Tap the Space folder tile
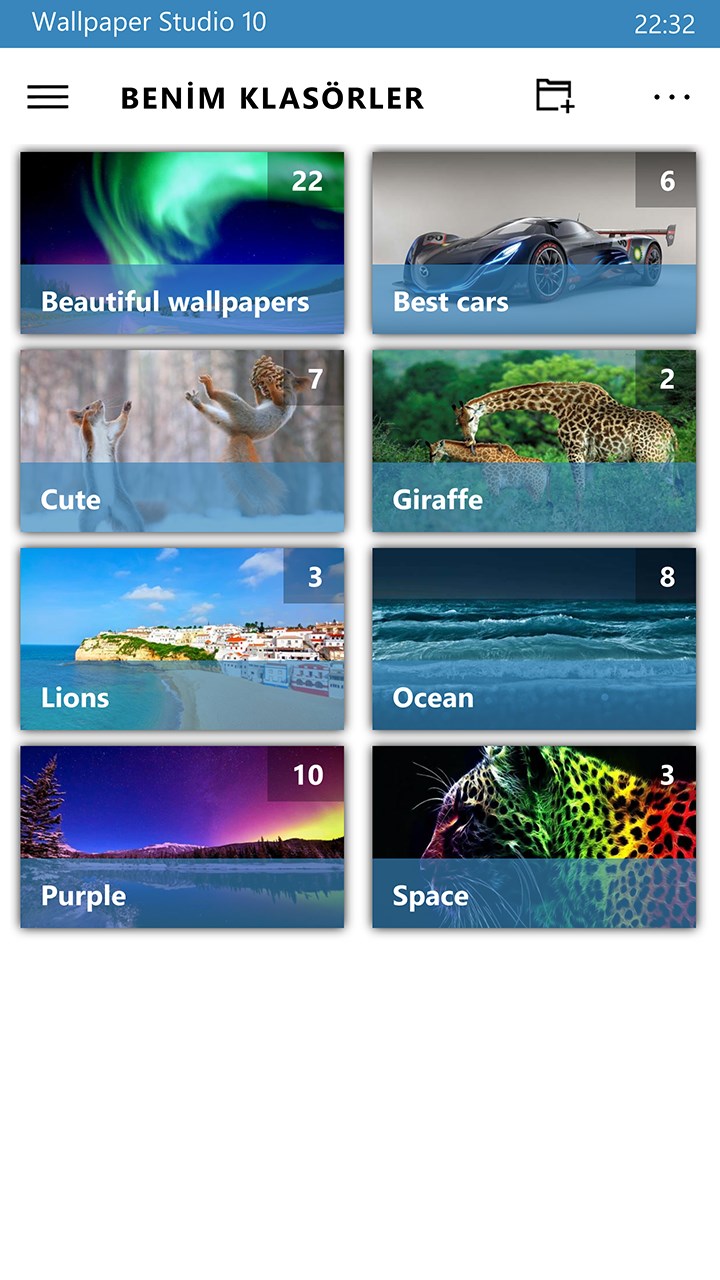 (534, 837)
